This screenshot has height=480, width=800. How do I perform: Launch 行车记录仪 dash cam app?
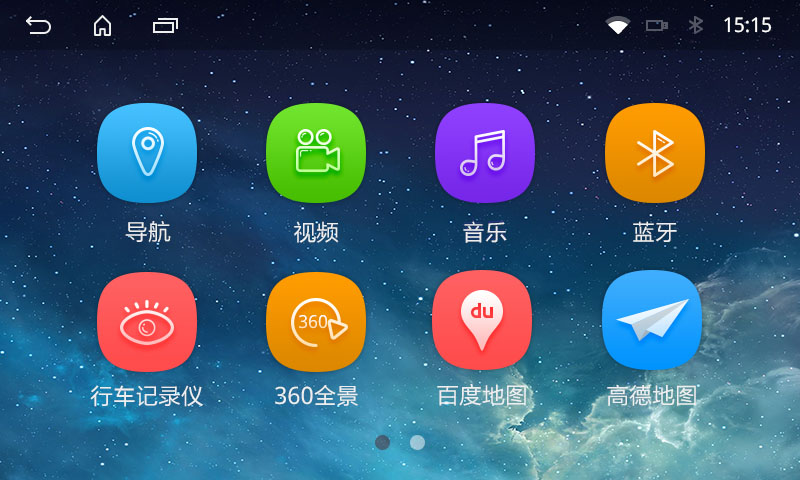pos(147,321)
